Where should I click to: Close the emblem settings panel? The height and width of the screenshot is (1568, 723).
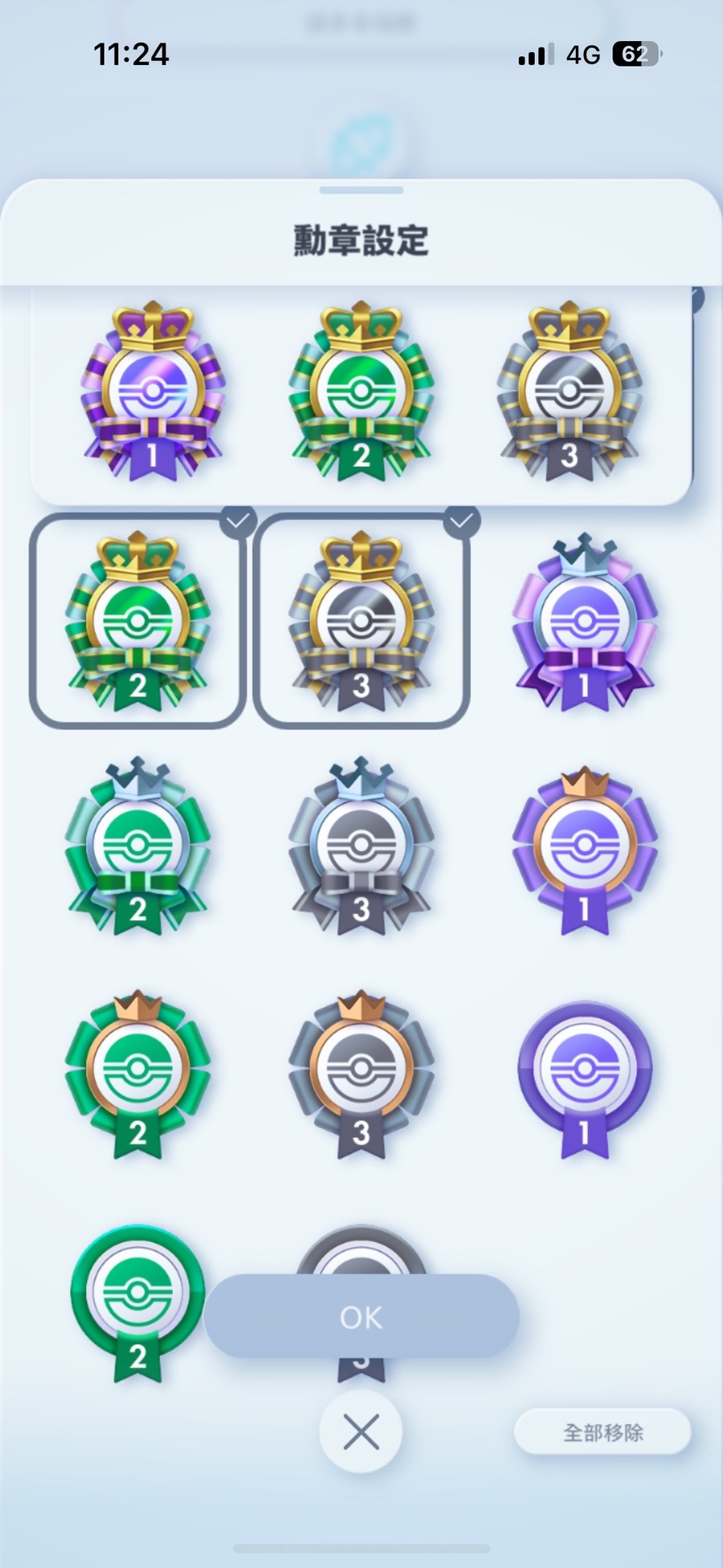(361, 1431)
